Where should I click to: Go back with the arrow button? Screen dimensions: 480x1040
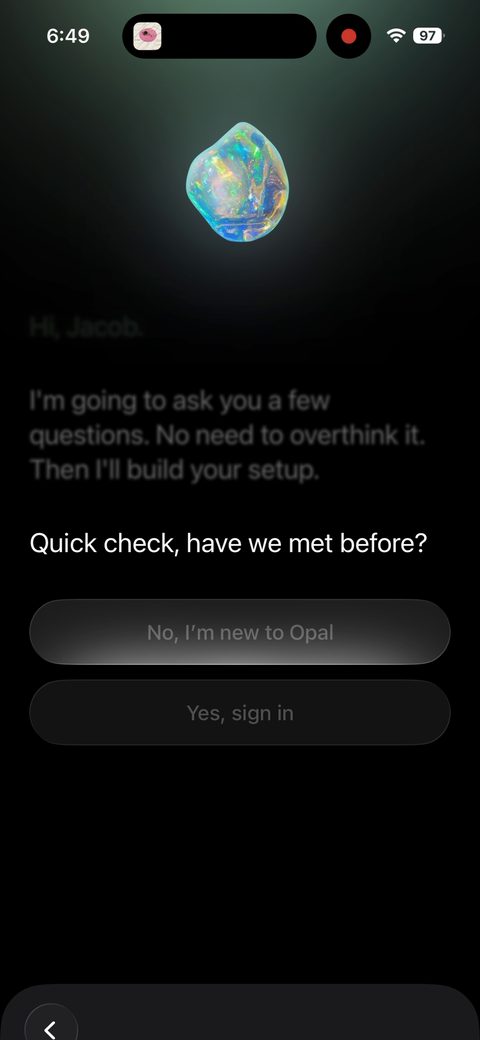pos(51,1025)
